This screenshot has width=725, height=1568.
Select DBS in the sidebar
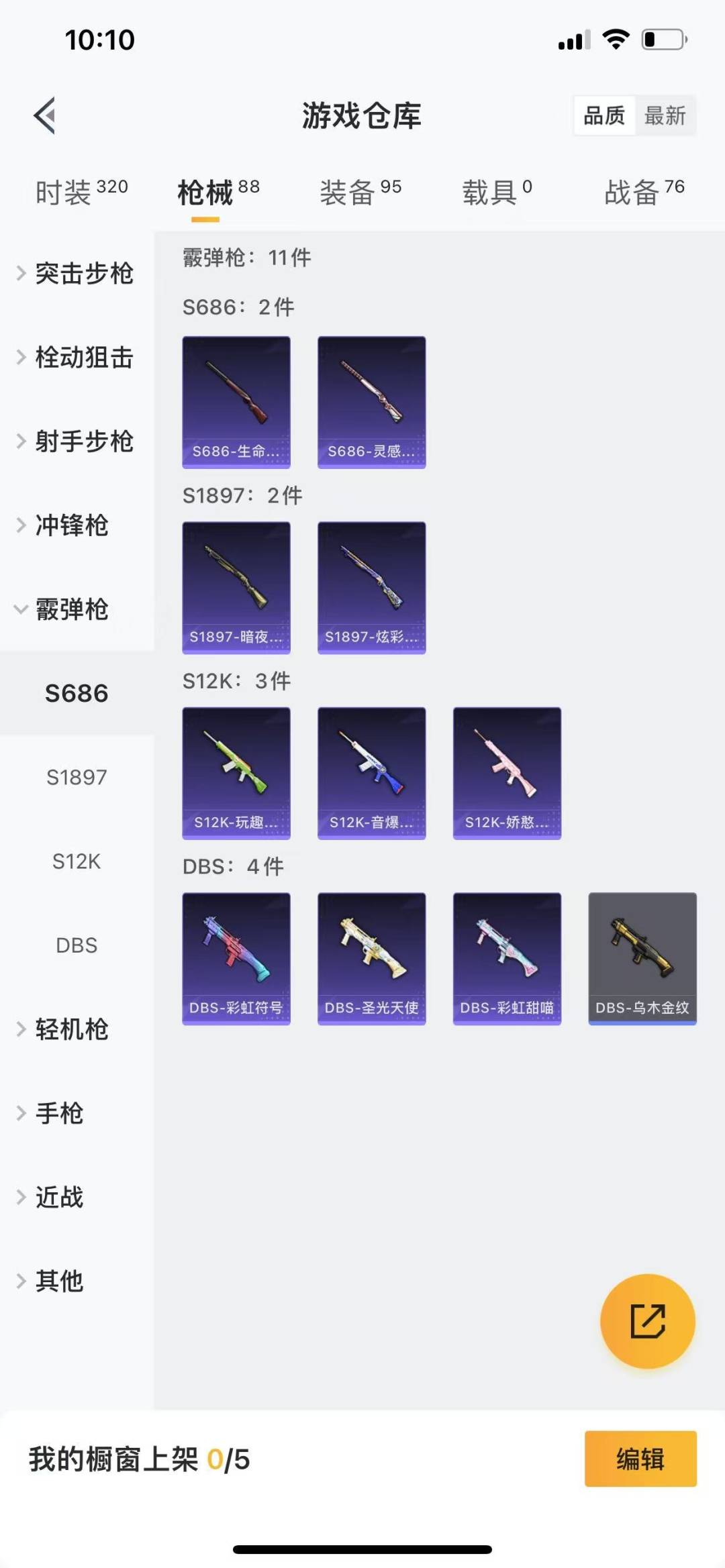77,945
